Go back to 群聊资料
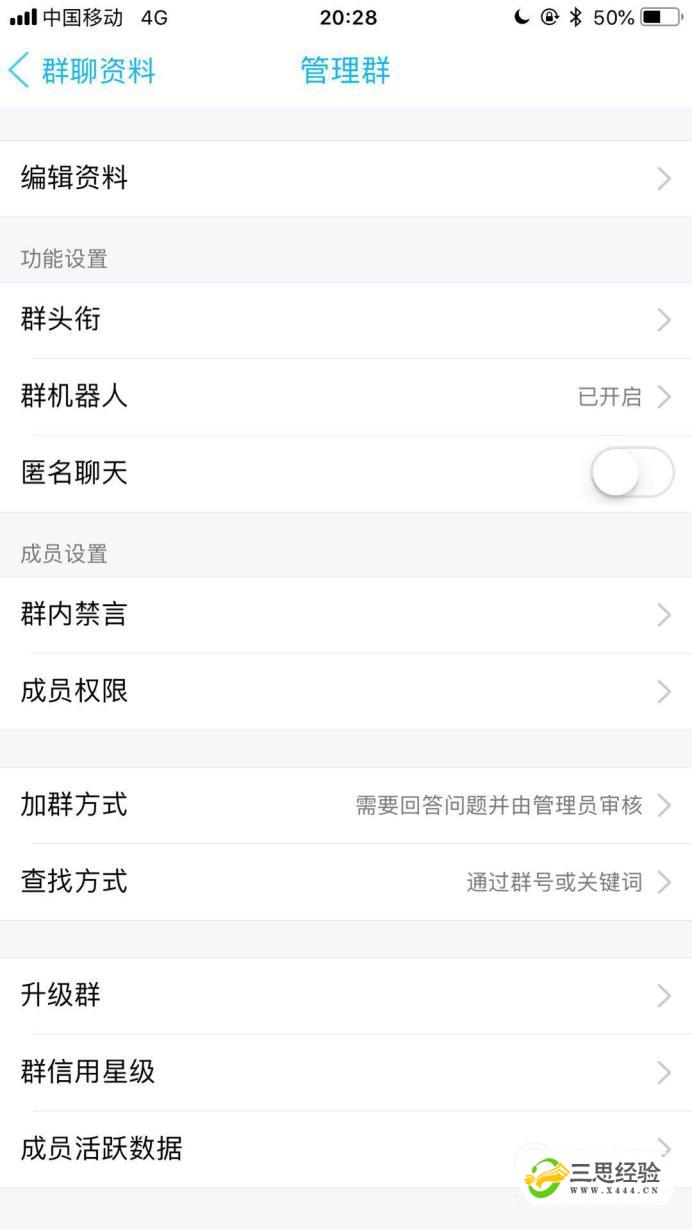This screenshot has width=692, height=1230. (82, 71)
